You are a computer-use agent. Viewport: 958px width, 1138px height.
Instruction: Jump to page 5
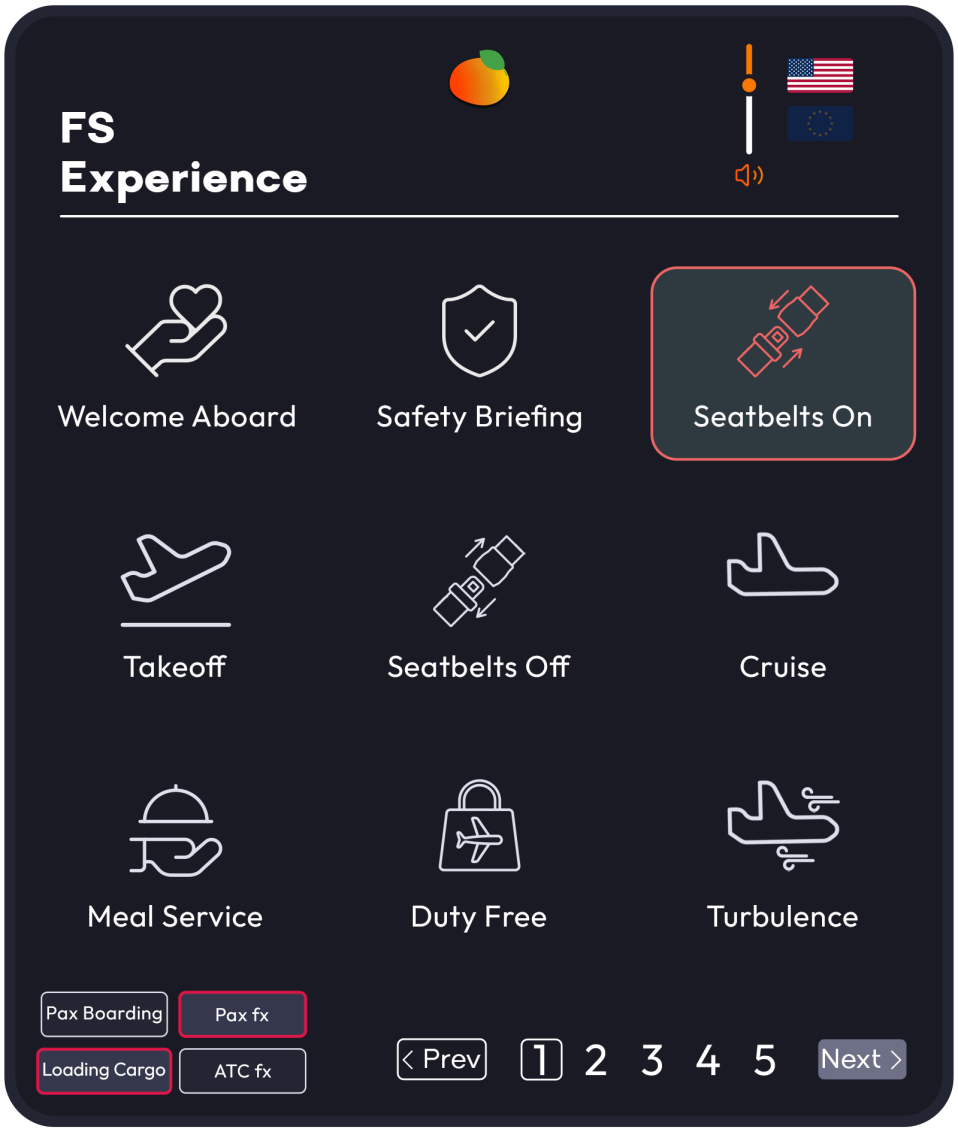765,1061
